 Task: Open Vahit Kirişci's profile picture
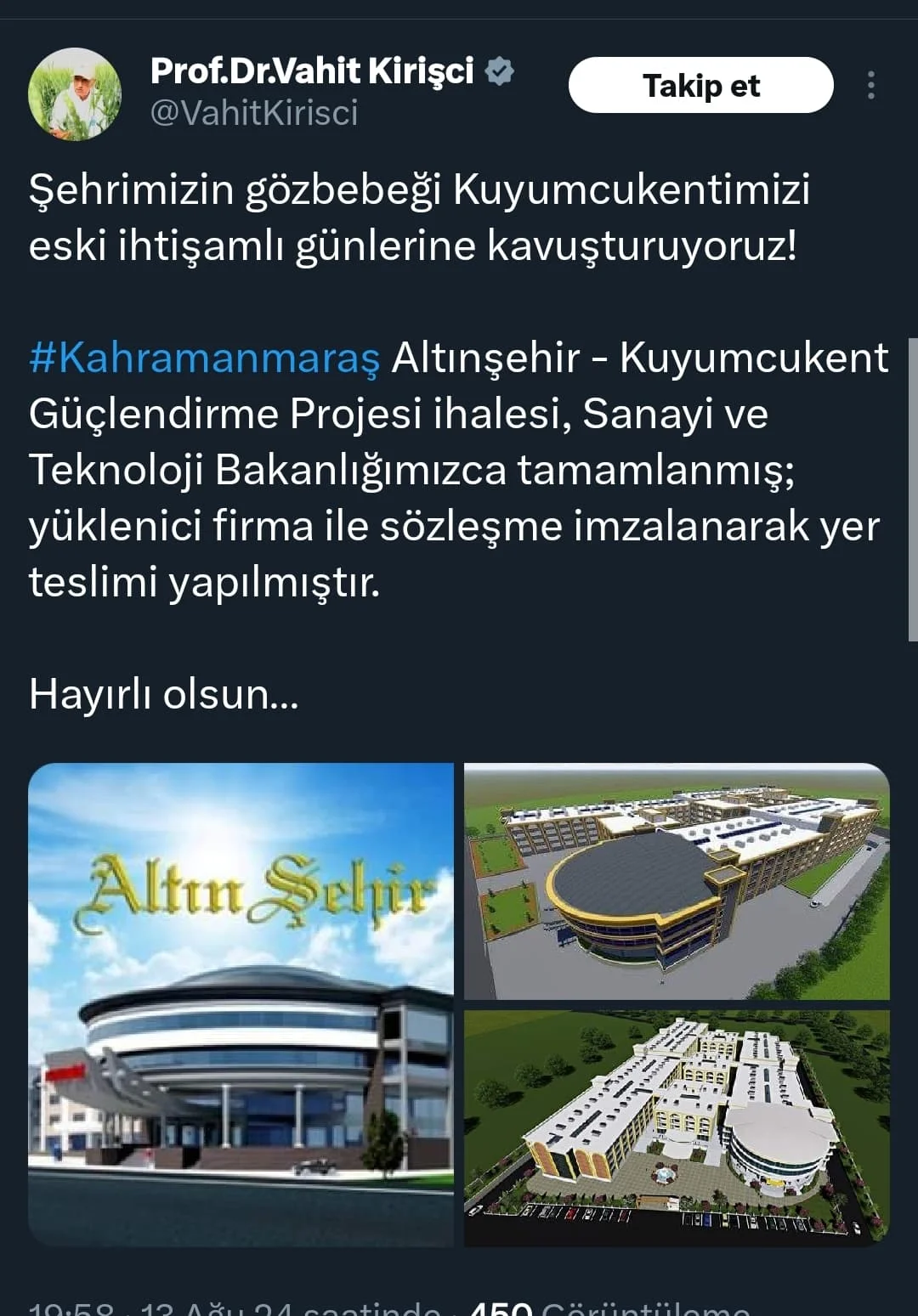(x=75, y=93)
